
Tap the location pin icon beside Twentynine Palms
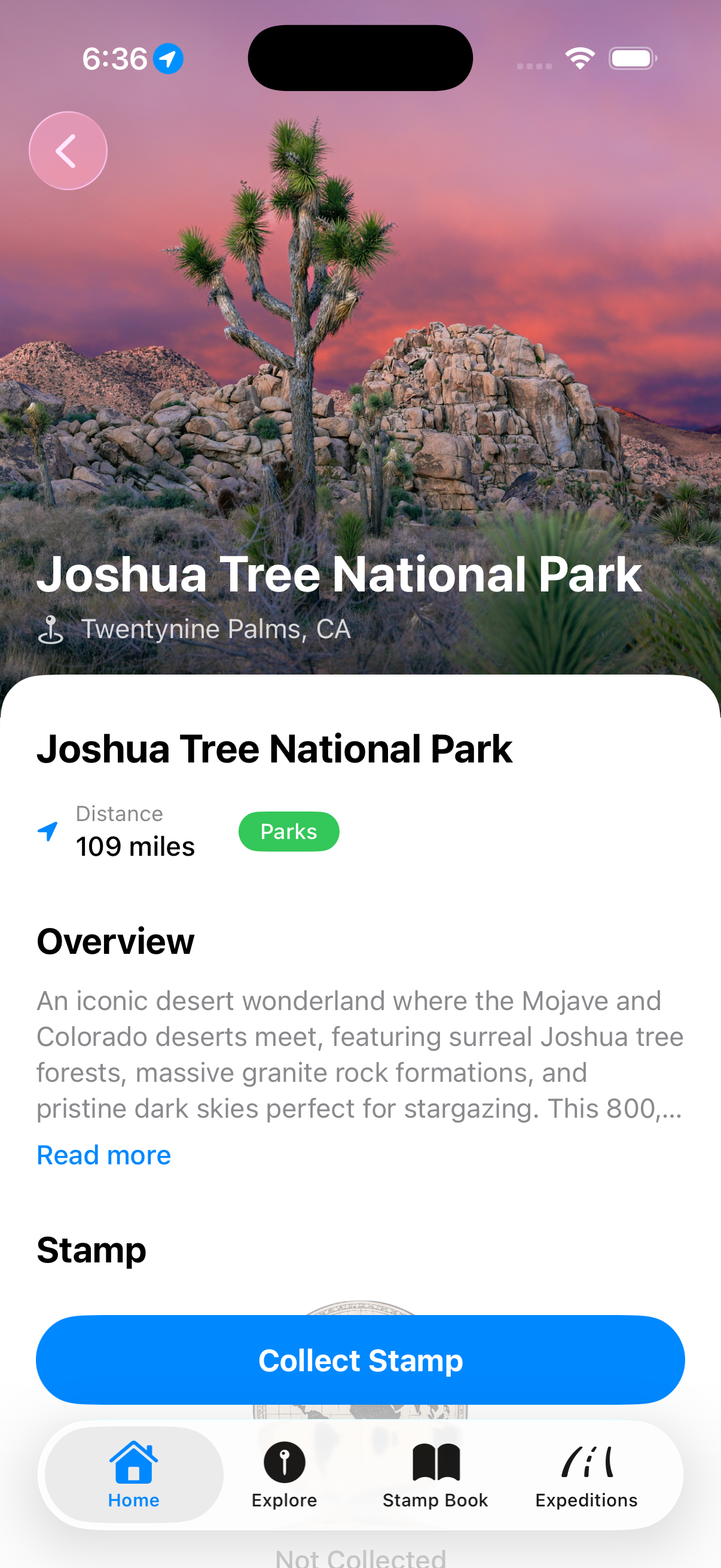point(53,630)
